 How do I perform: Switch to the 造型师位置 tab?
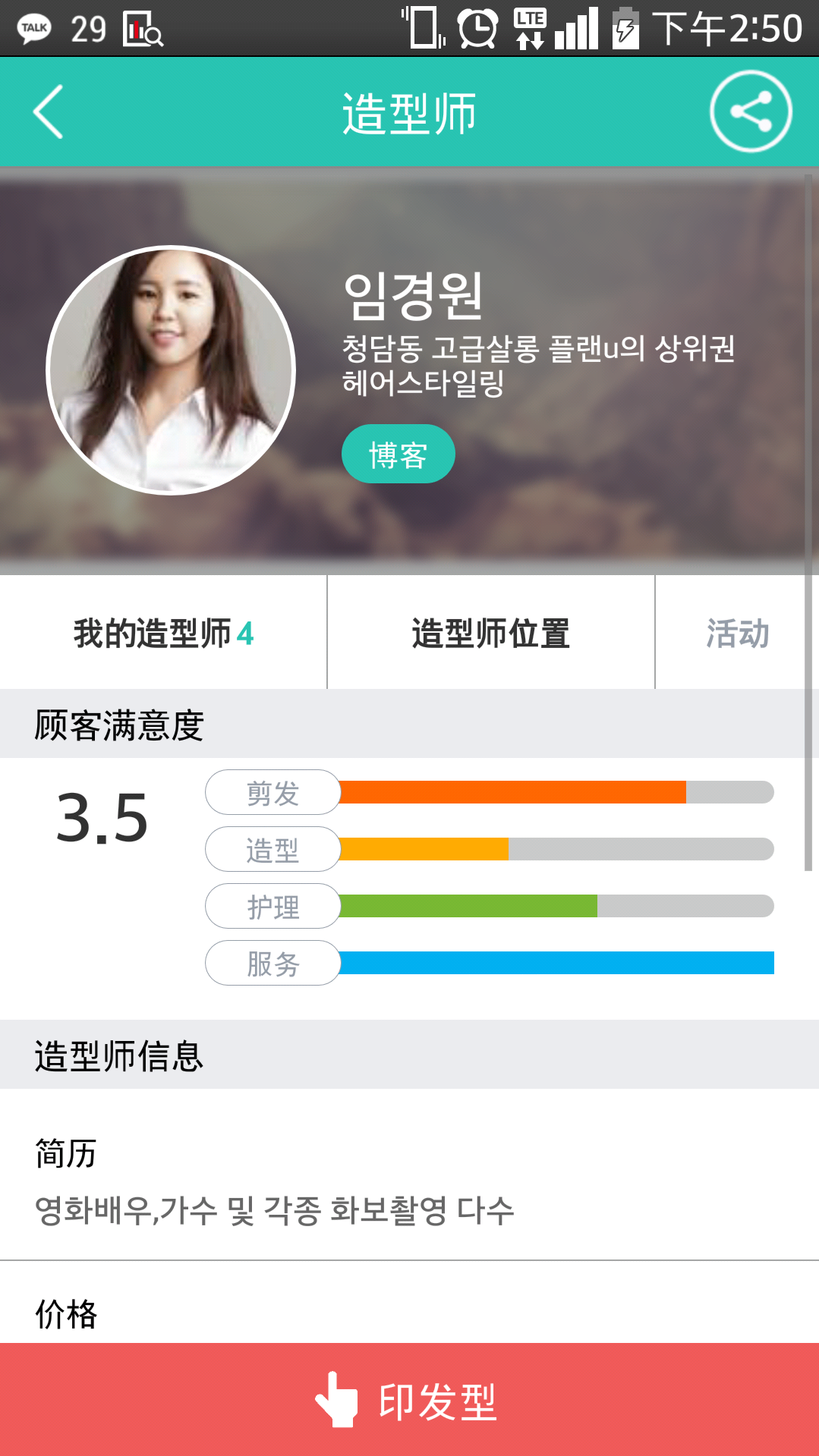pos(490,633)
